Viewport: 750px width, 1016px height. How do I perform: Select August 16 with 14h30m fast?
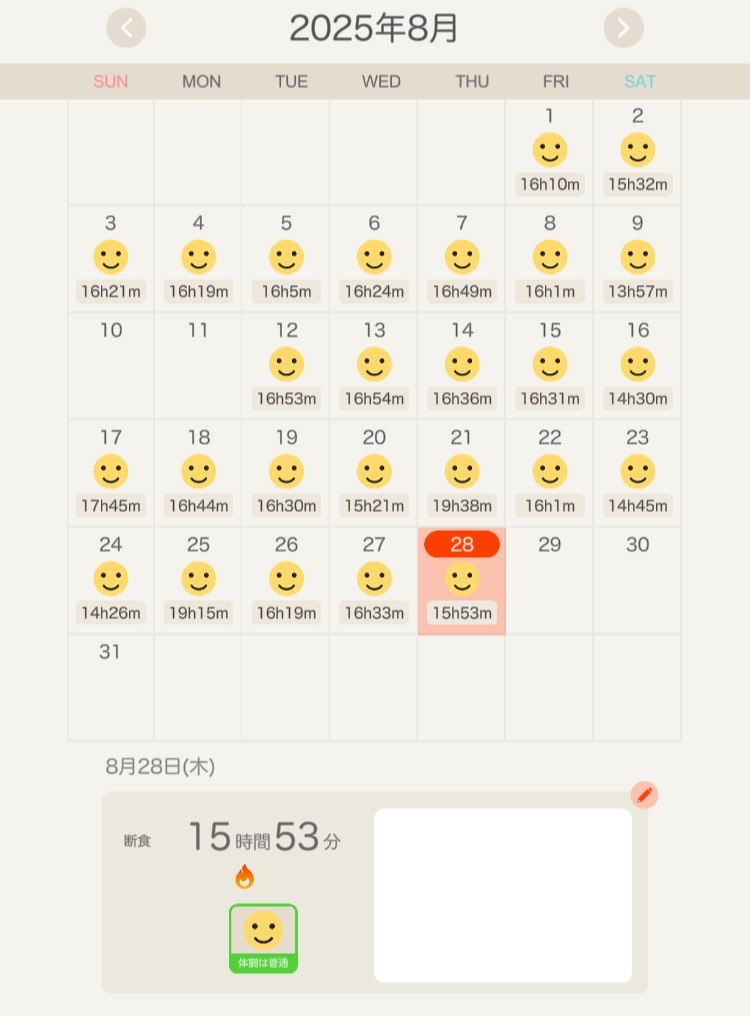pyautogui.click(x=637, y=366)
